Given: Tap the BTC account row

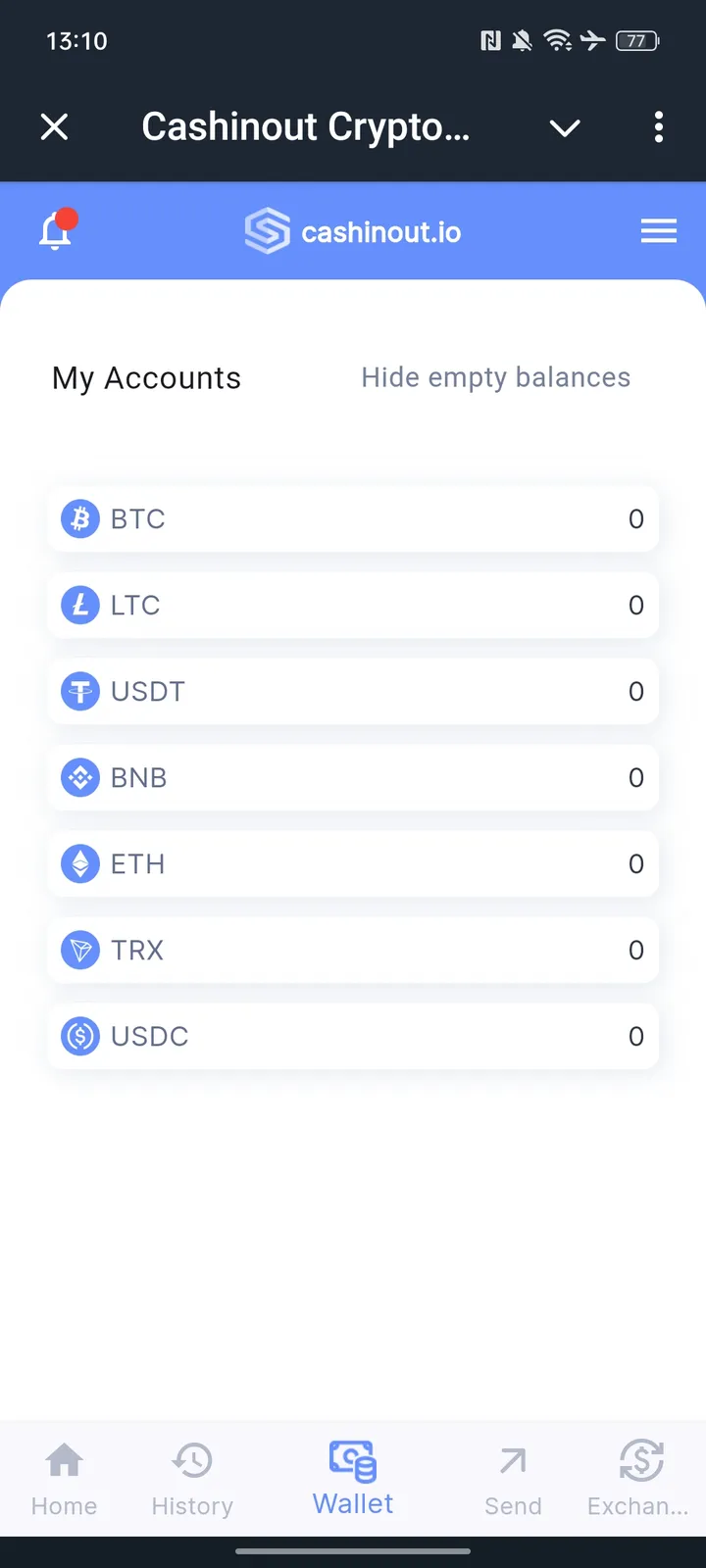Looking at the screenshot, I should tap(353, 518).
